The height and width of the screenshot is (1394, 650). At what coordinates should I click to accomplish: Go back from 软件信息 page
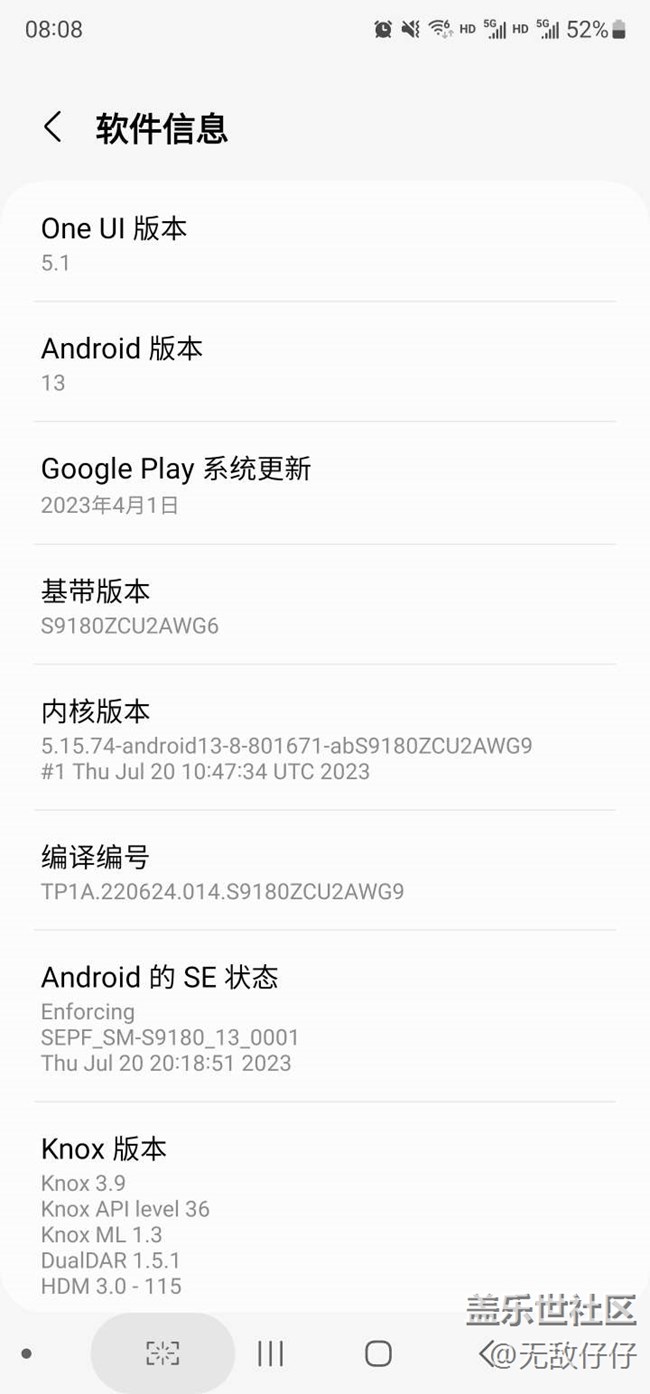coord(53,128)
